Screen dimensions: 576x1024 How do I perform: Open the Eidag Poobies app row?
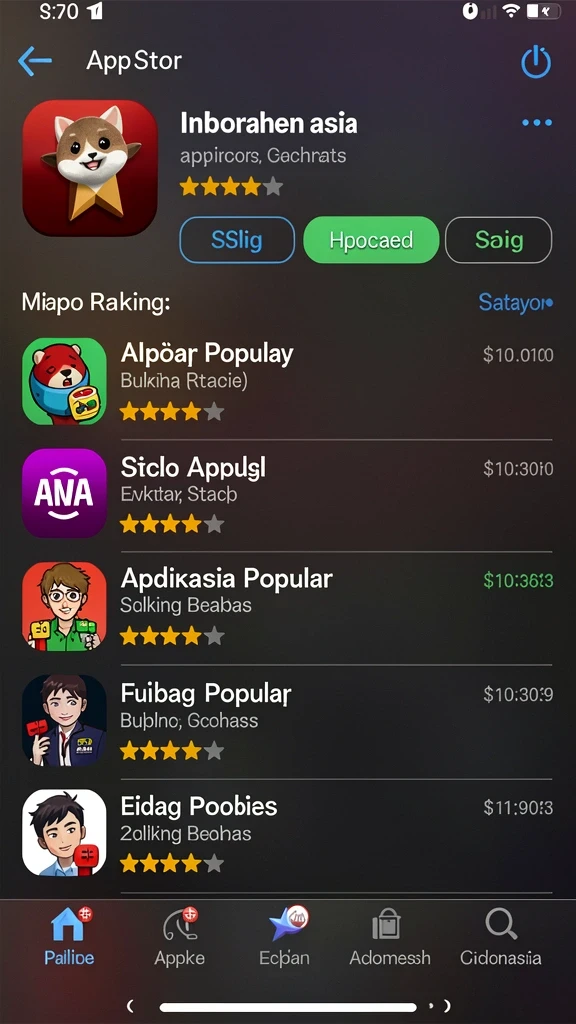[287, 833]
